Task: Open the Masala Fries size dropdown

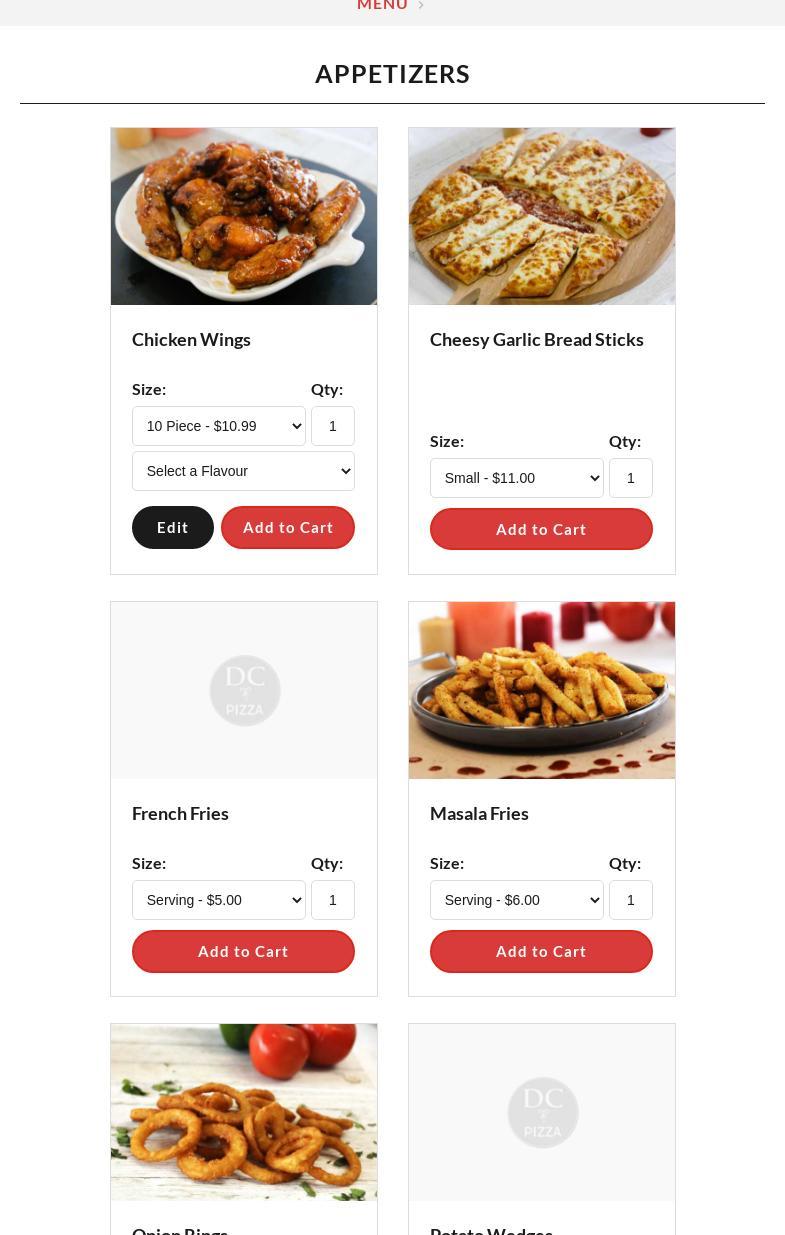Action: click(x=516, y=900)
